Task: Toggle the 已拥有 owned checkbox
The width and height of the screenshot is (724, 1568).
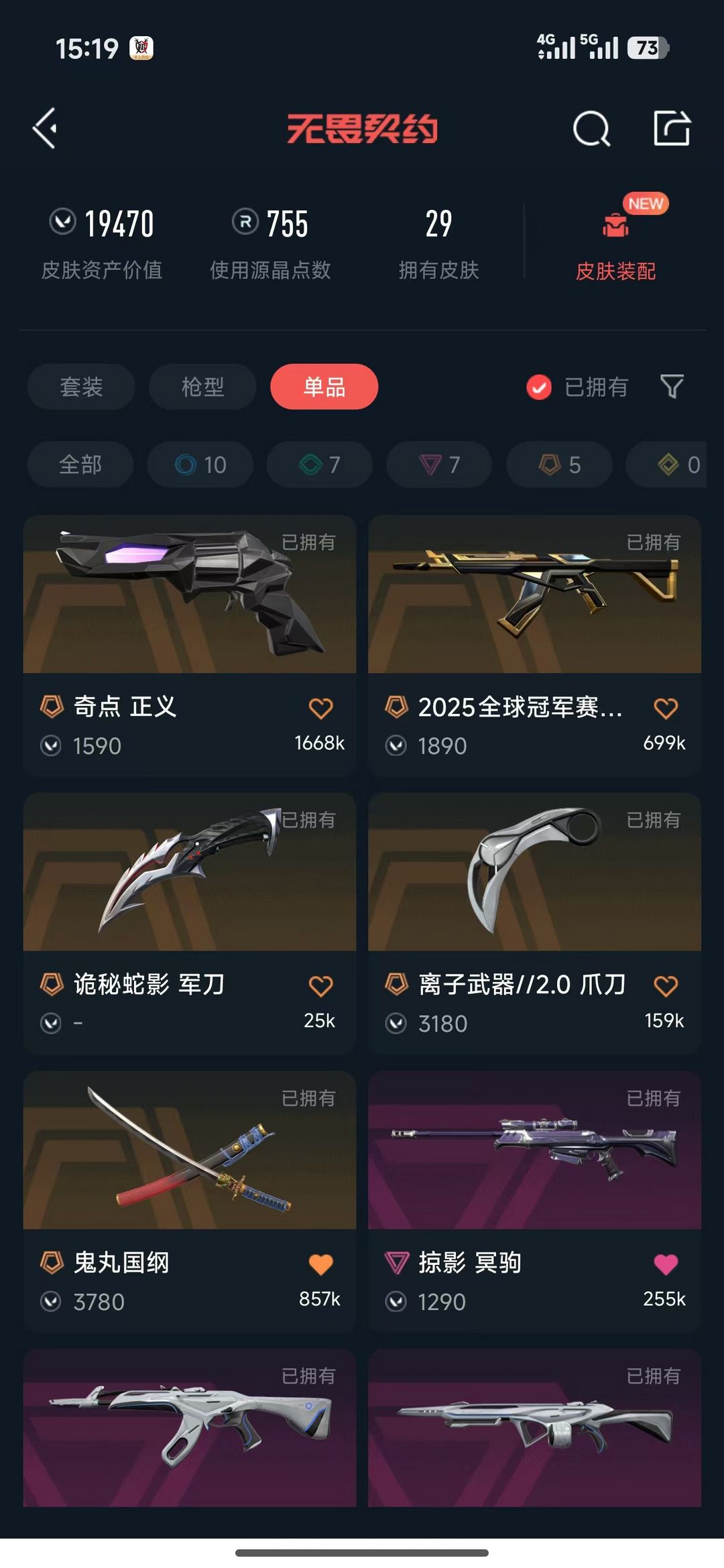Action: (539, 387)
